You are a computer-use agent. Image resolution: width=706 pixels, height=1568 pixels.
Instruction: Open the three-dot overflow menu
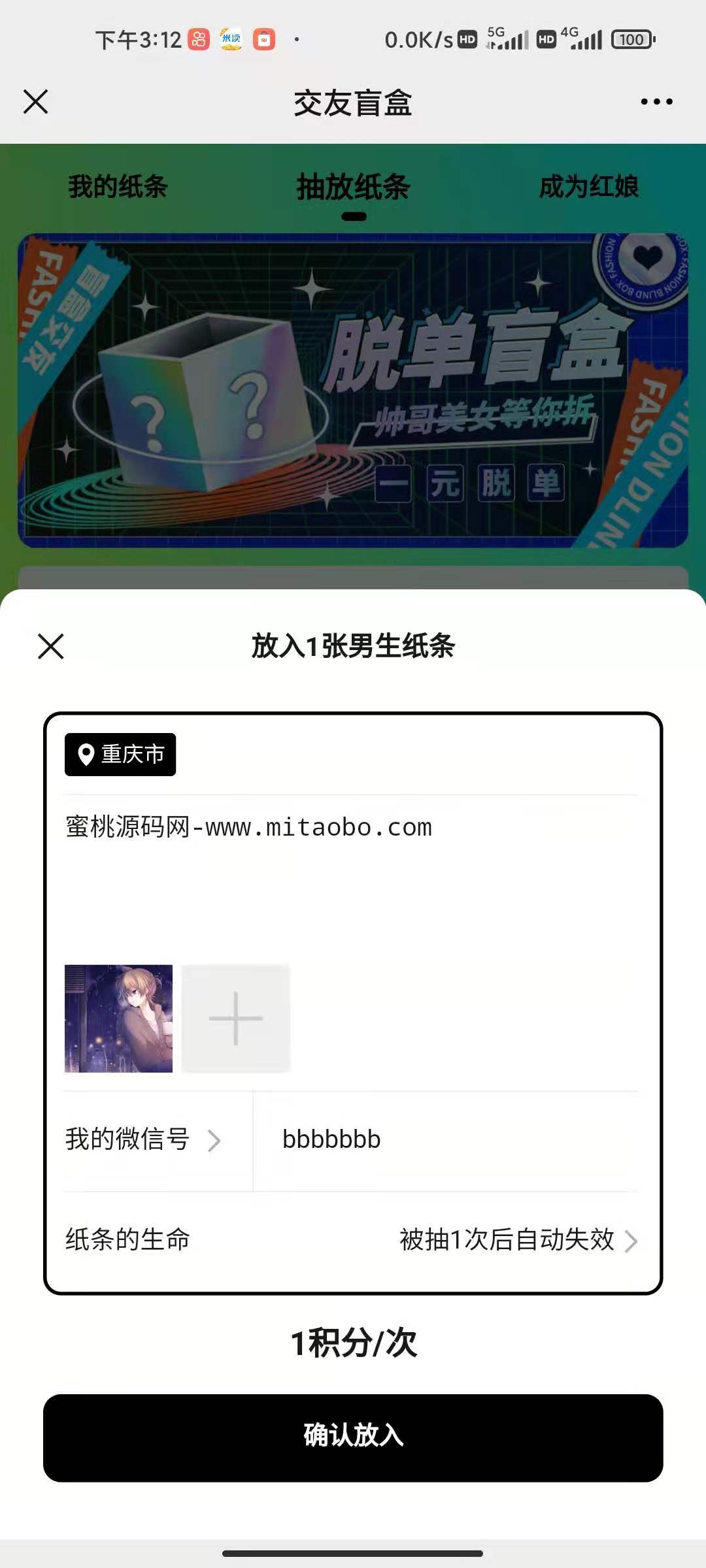[x=656, y=102]
